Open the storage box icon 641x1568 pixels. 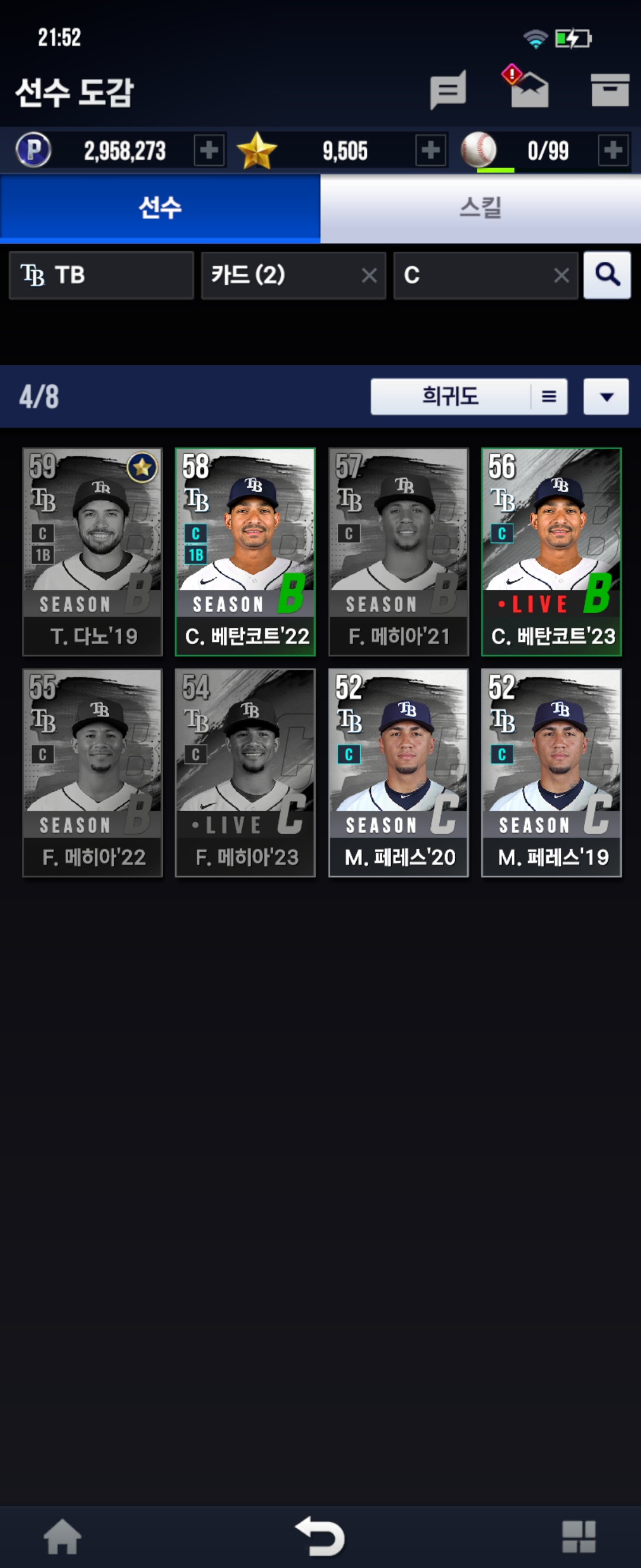610,90
